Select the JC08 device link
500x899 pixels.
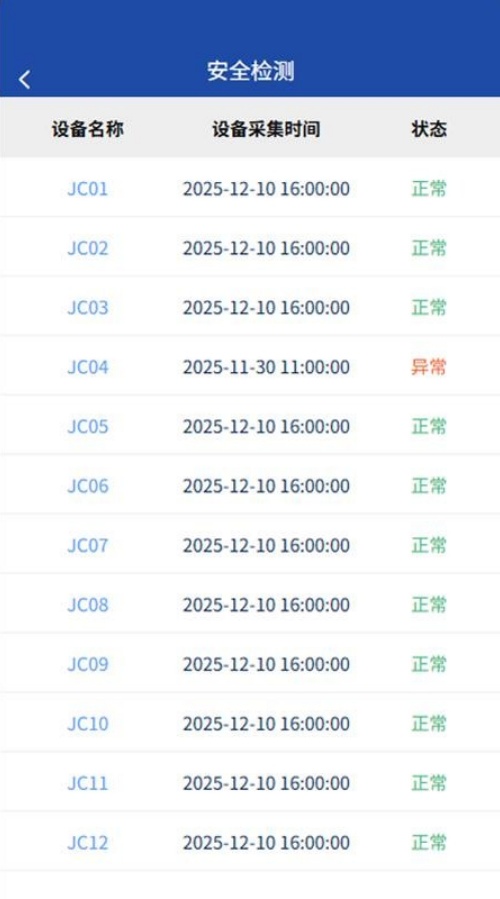[88, 605]
